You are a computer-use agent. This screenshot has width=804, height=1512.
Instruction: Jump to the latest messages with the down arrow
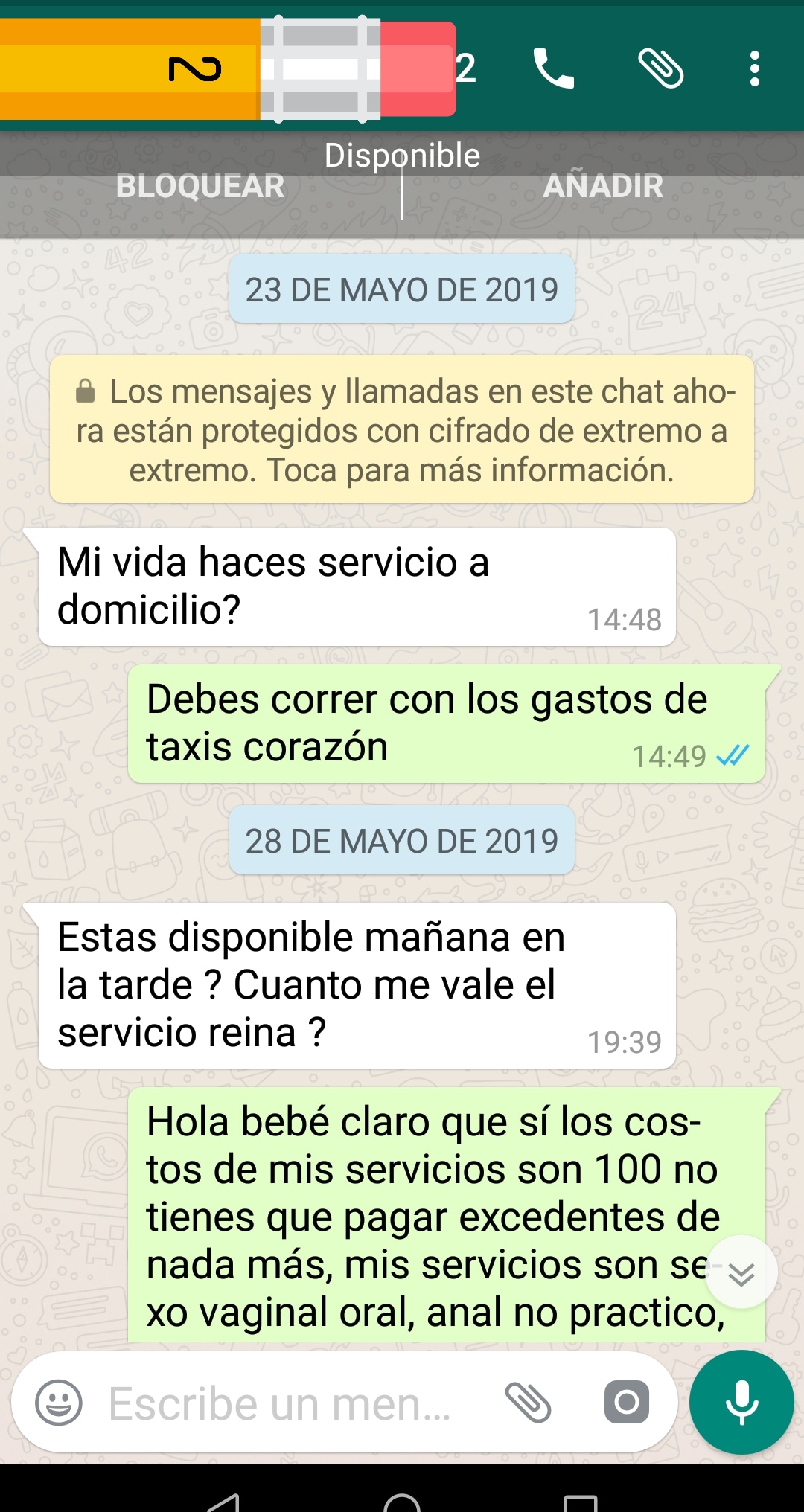[741, 1272]
